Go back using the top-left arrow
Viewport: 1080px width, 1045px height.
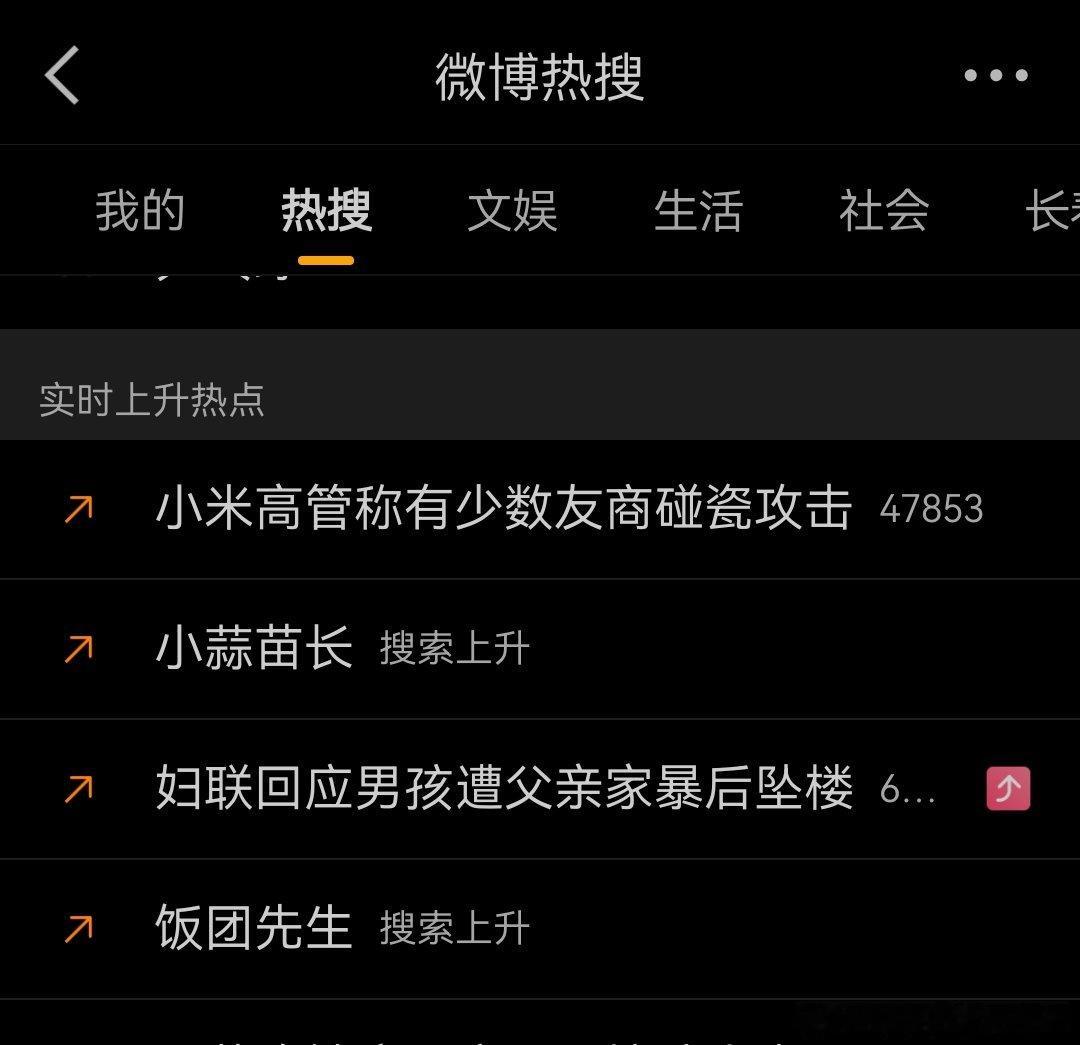[x=62, y=76]
